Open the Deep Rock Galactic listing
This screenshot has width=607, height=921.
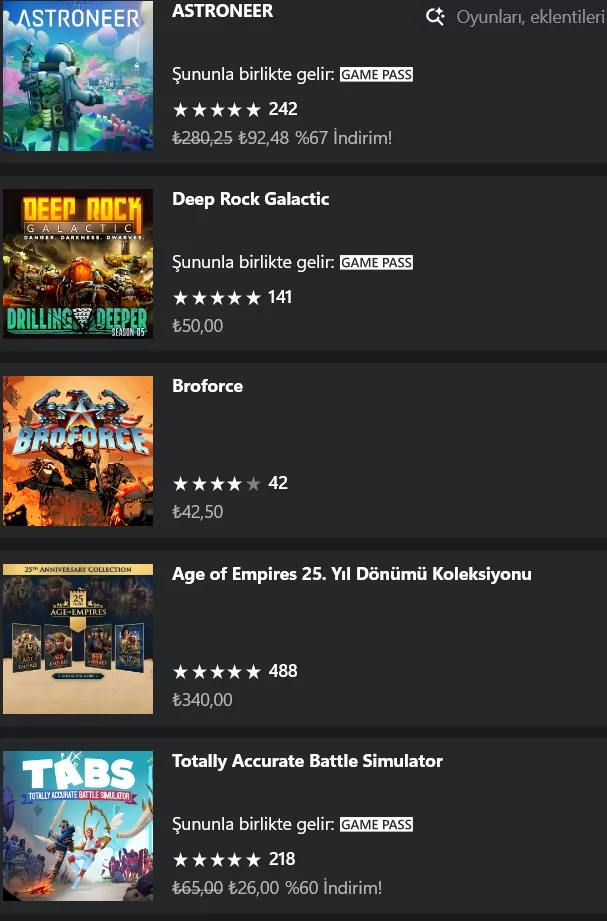(x=250, y=199)
